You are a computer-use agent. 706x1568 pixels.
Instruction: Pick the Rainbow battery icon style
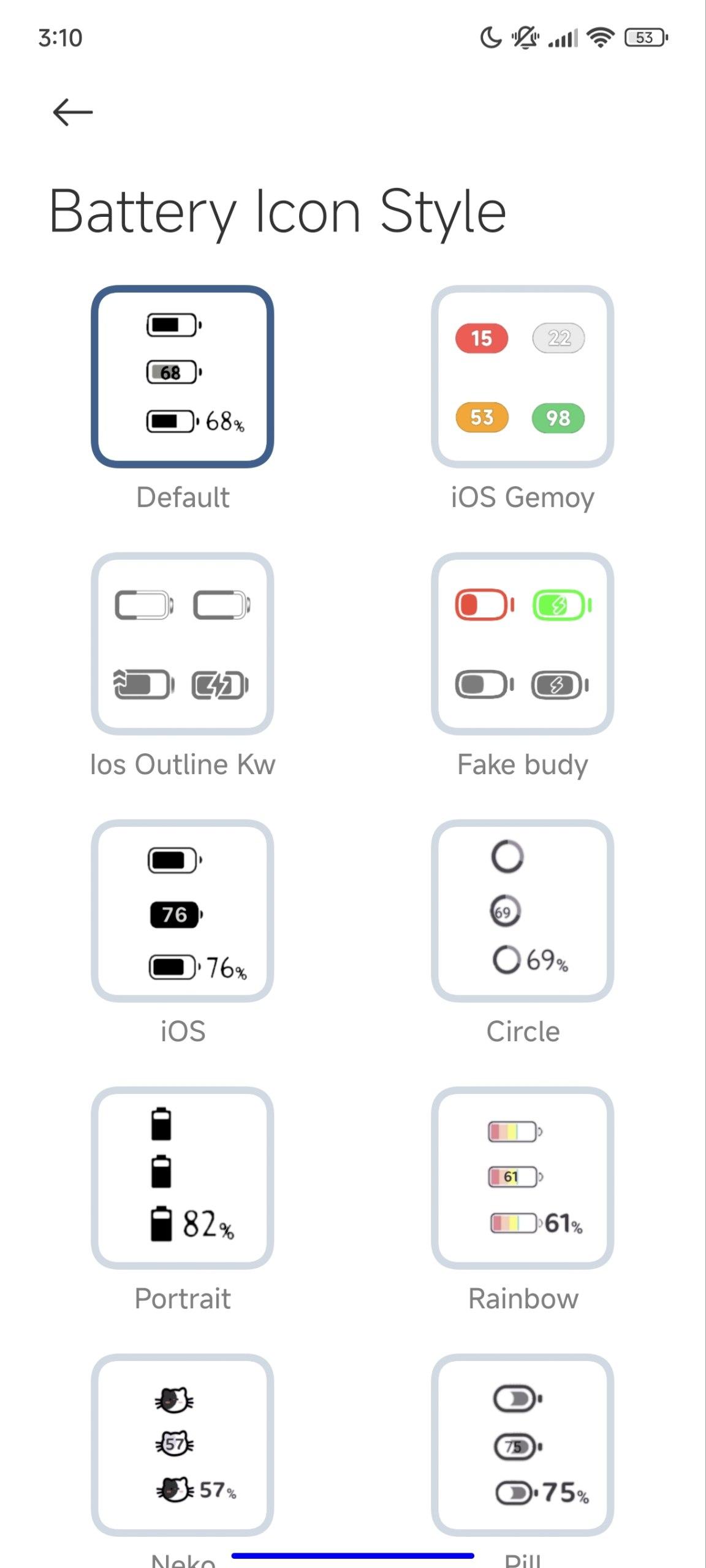tap(523, 1178)
